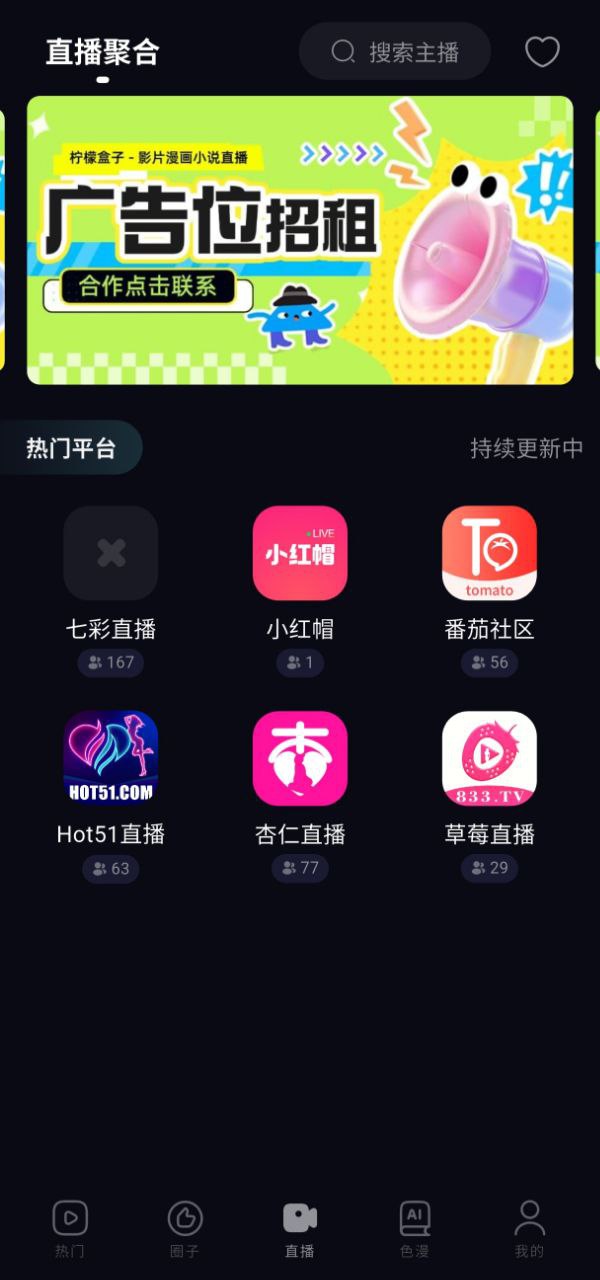Open the 草莓直播 platform
Screen dimensions: 600x1280
tap(489, 758)
